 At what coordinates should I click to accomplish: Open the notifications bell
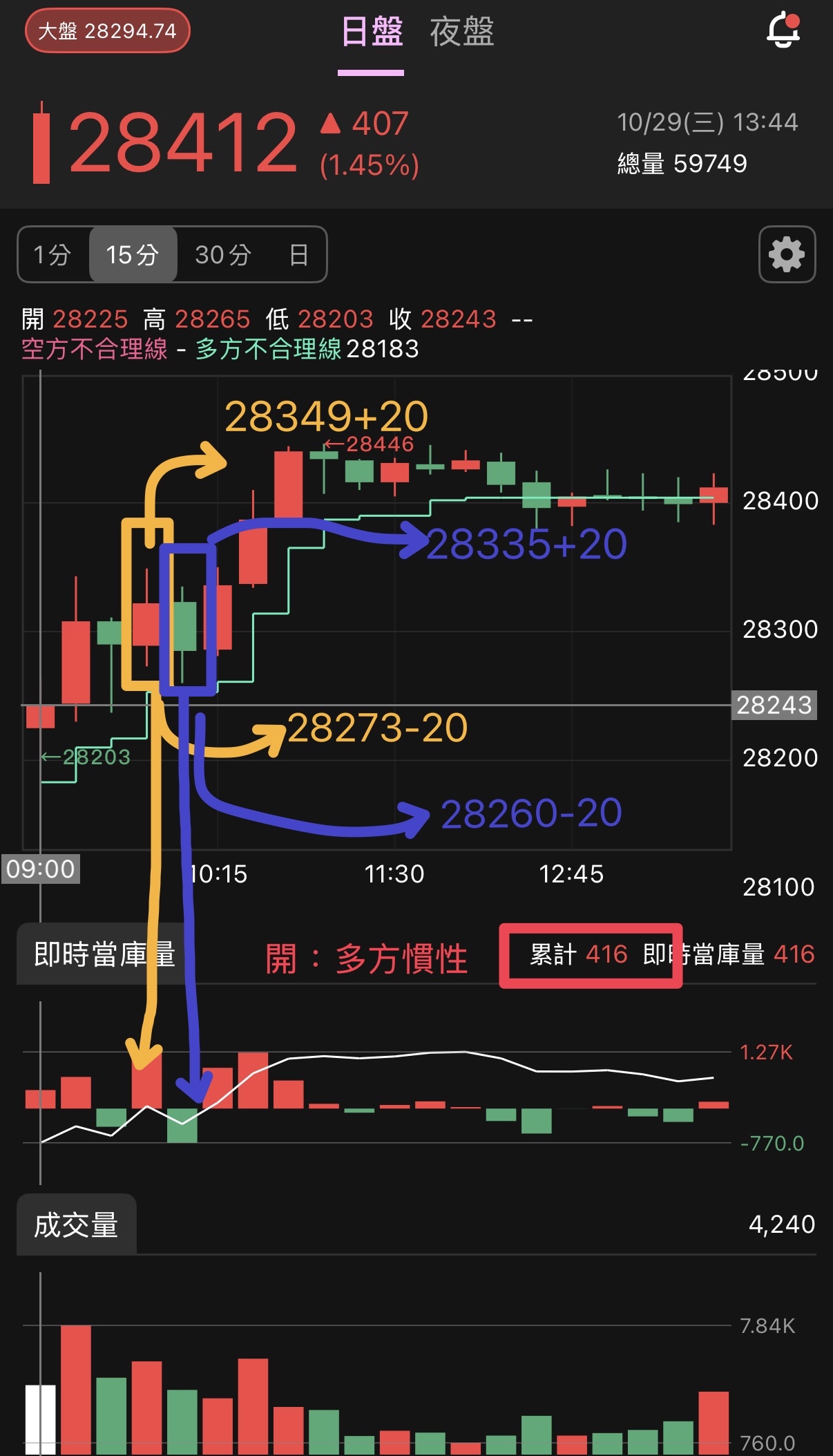[x=783, y=30]
